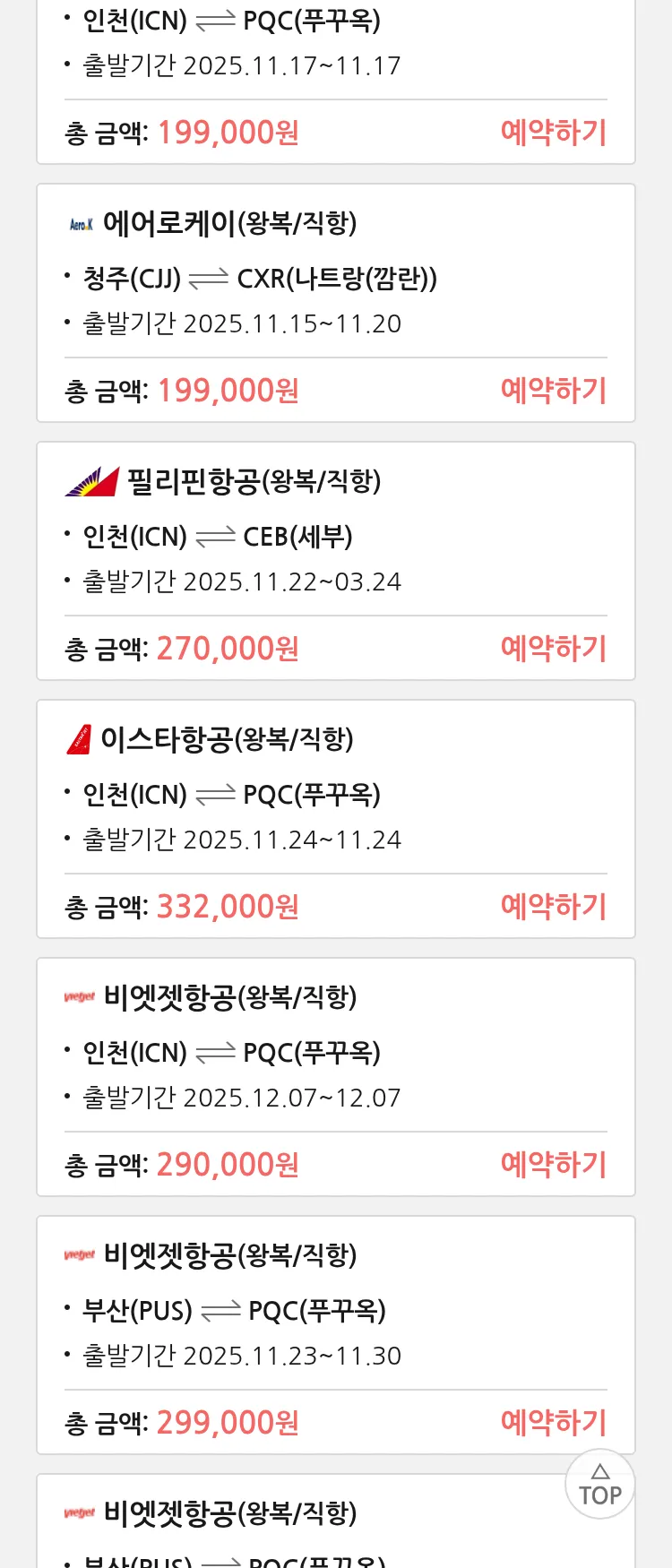672x1568 pixels.
Task: Book the 에어로케이 Cheongju to Nha Trang flight
Action: [x=553, y=391]
